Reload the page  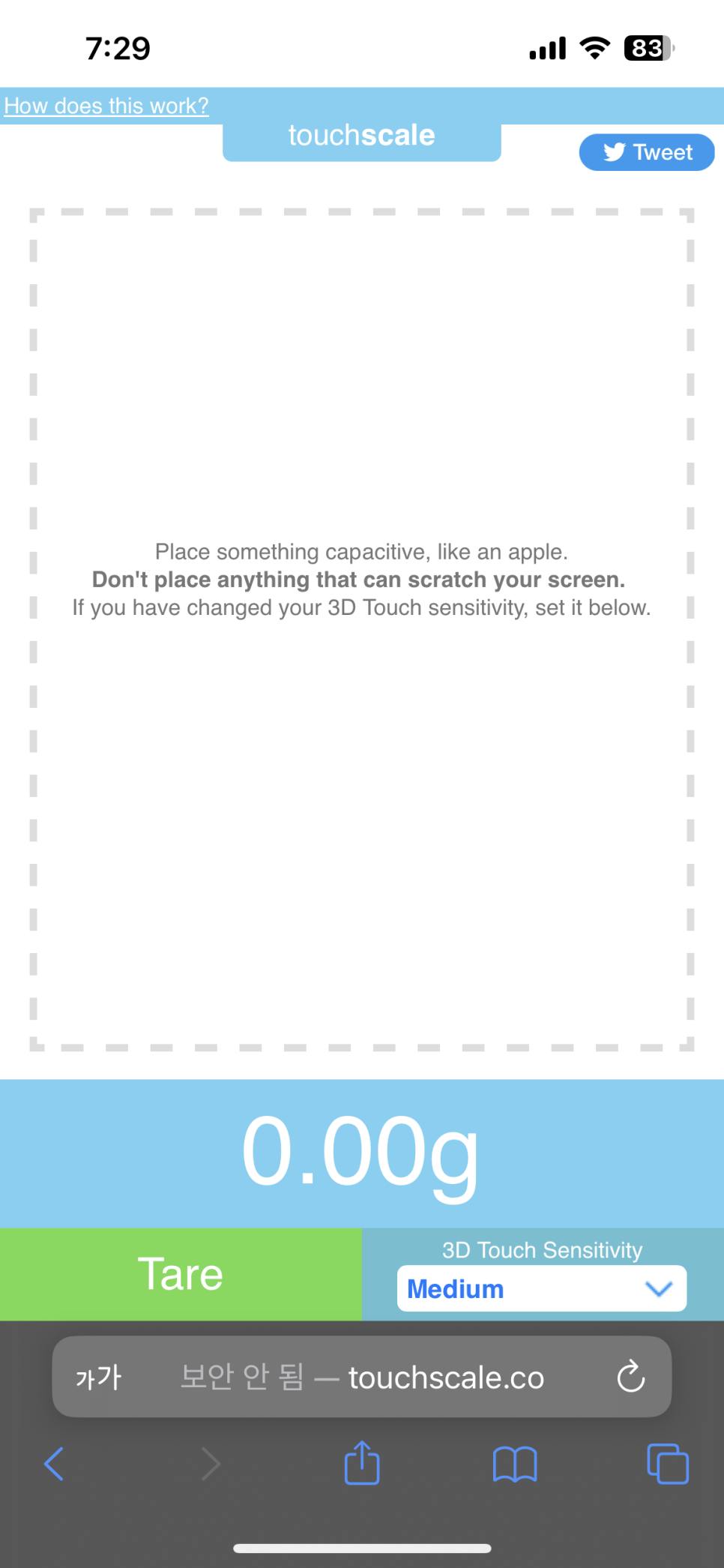pyautogui.click(x=631, y=1376)
